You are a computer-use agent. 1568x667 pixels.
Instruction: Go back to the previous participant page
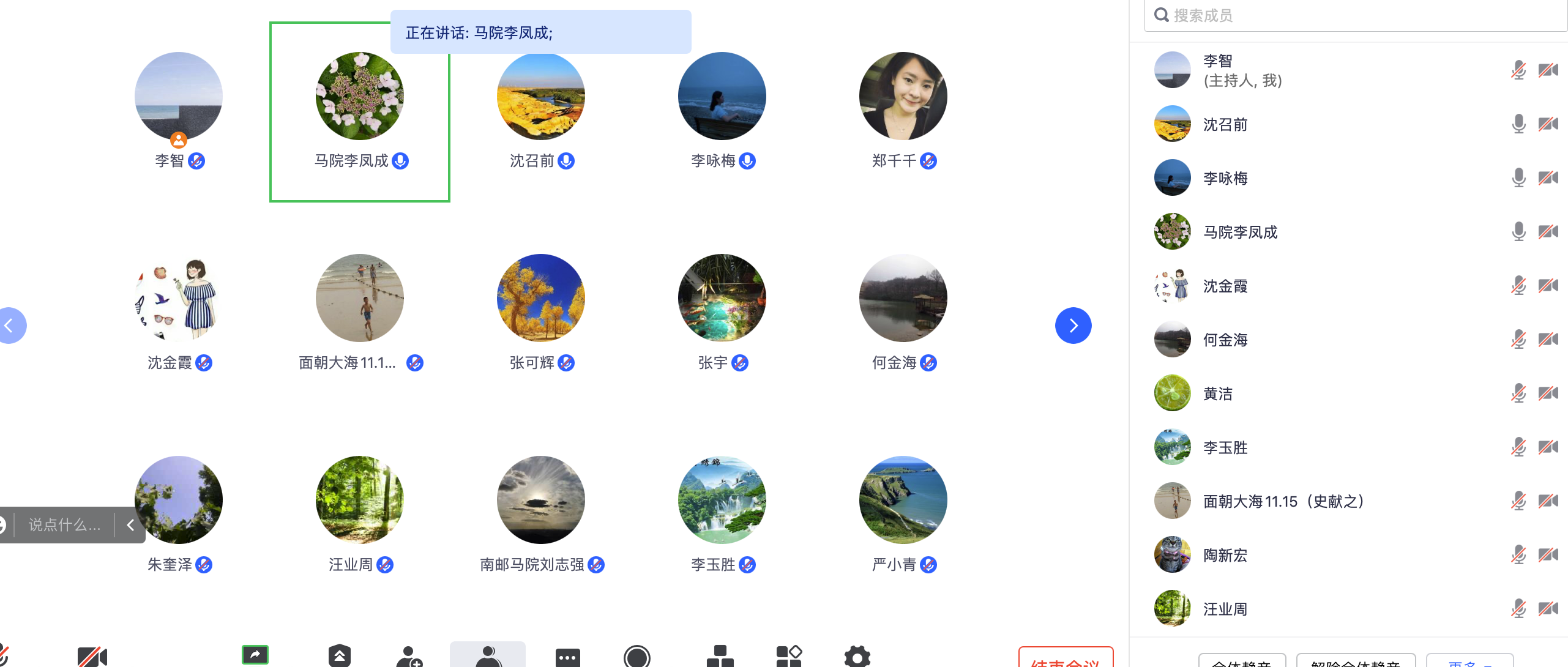pos(11,326)
